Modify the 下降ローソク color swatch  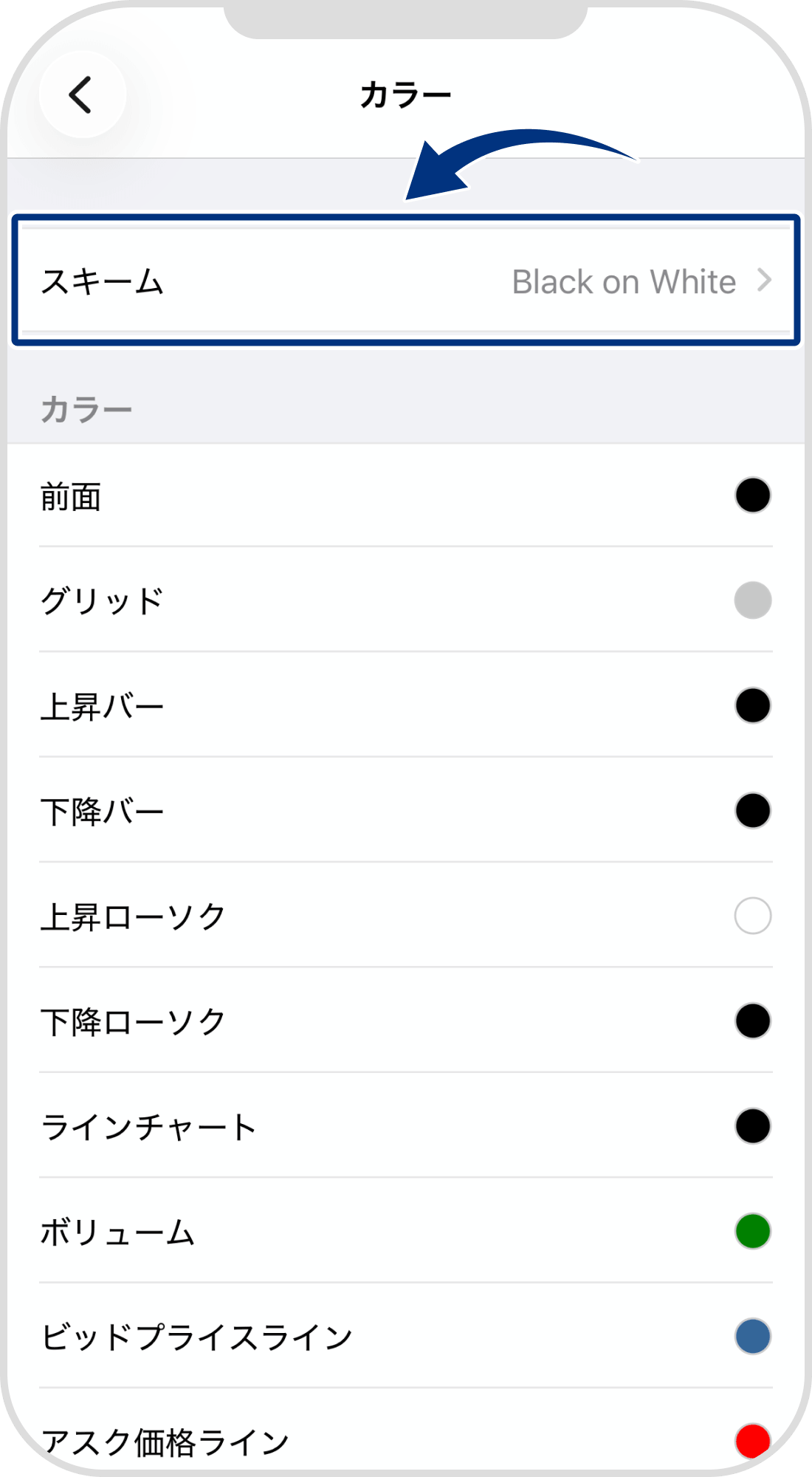pos(751,1020)
